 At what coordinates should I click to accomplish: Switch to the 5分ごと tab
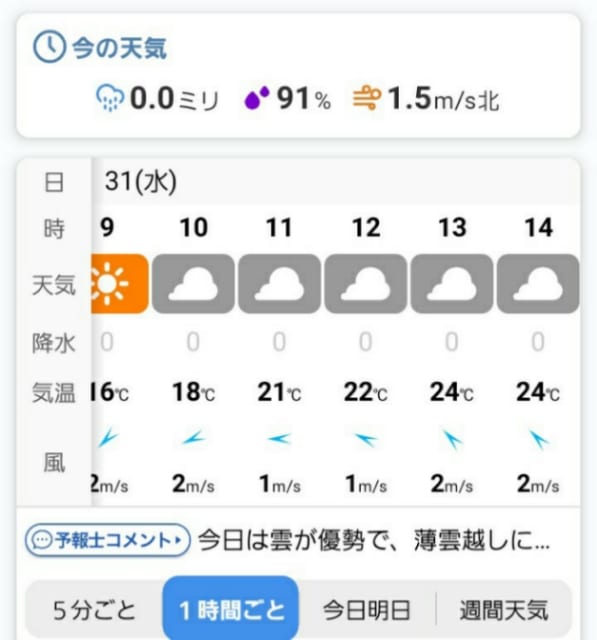click(94, 610)
